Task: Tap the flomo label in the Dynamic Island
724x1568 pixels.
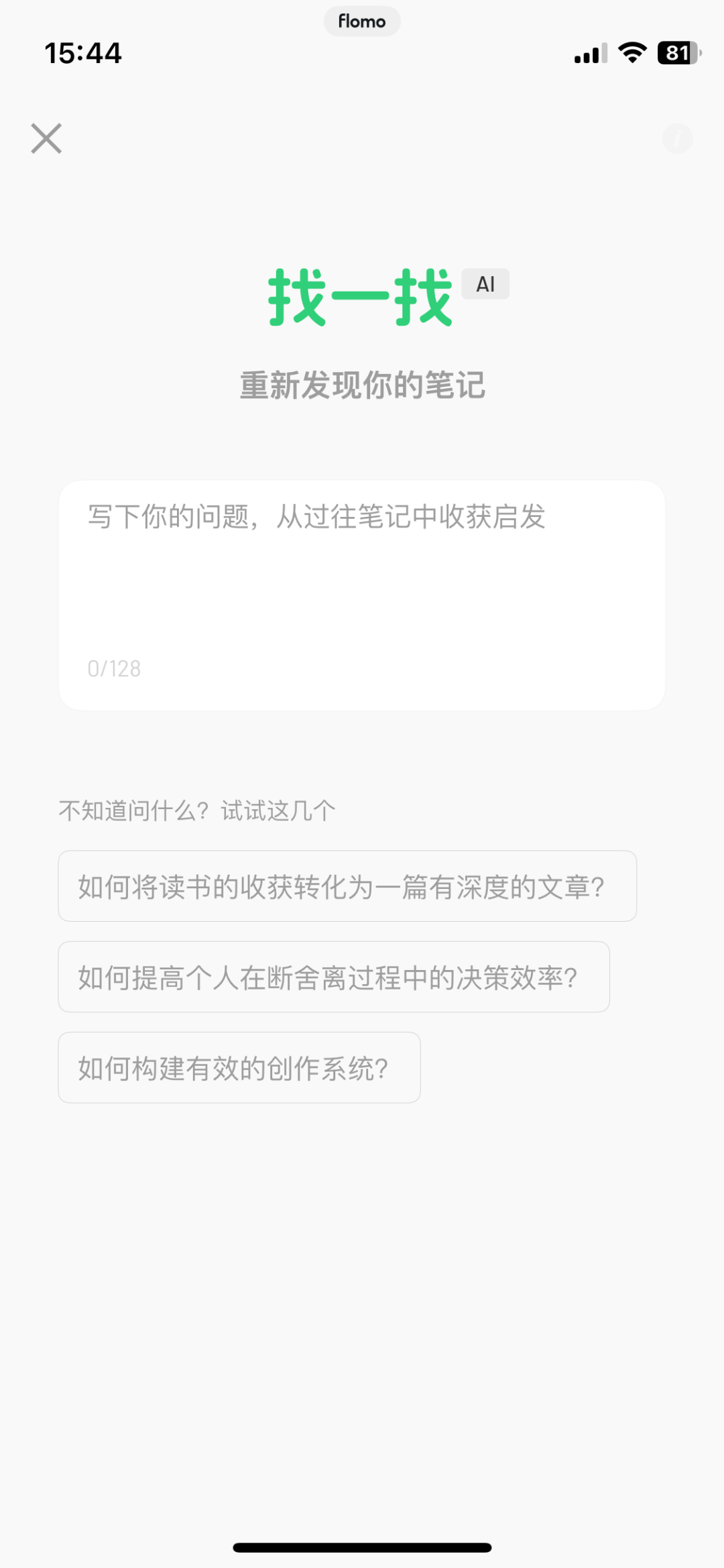Action: (x=362, y=21)
